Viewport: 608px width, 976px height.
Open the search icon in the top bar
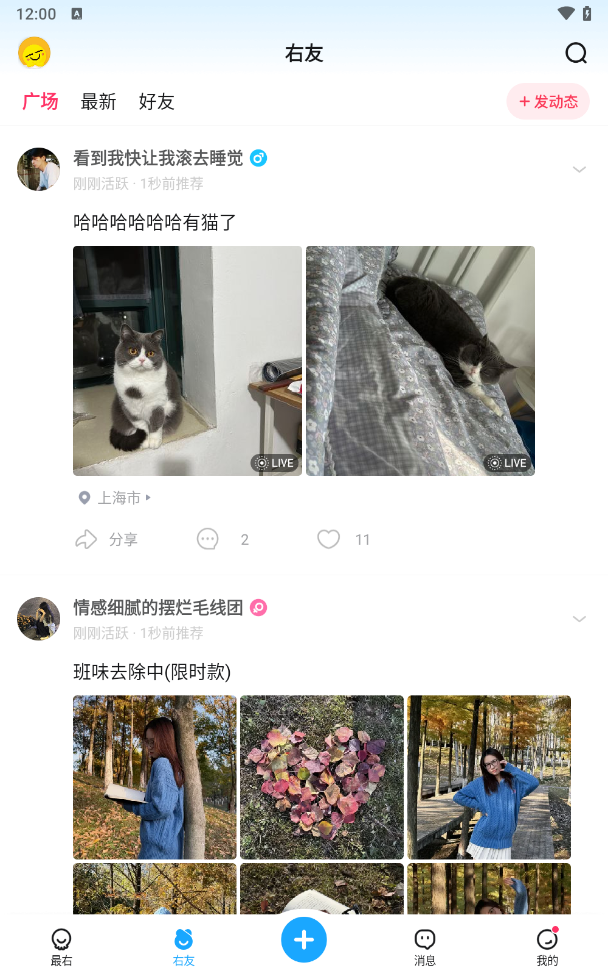[576, 53]
